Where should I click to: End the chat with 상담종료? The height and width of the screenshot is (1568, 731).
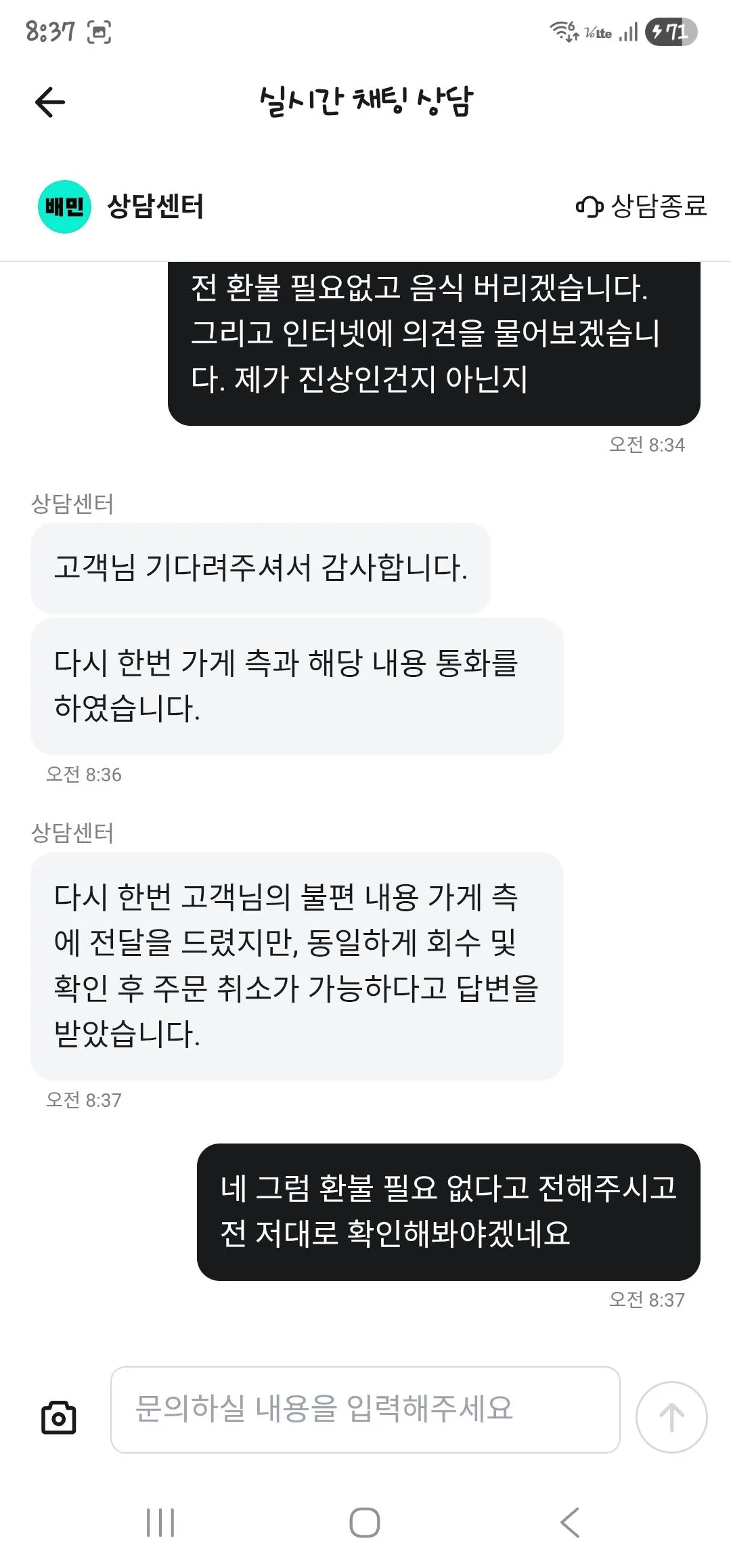pyautogui.click(x=641, y=206)
